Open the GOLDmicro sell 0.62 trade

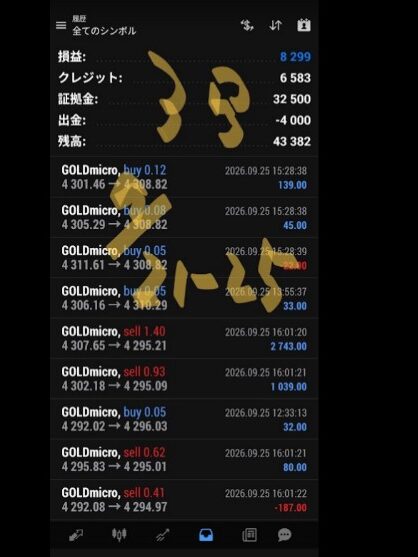coord(184,459)
